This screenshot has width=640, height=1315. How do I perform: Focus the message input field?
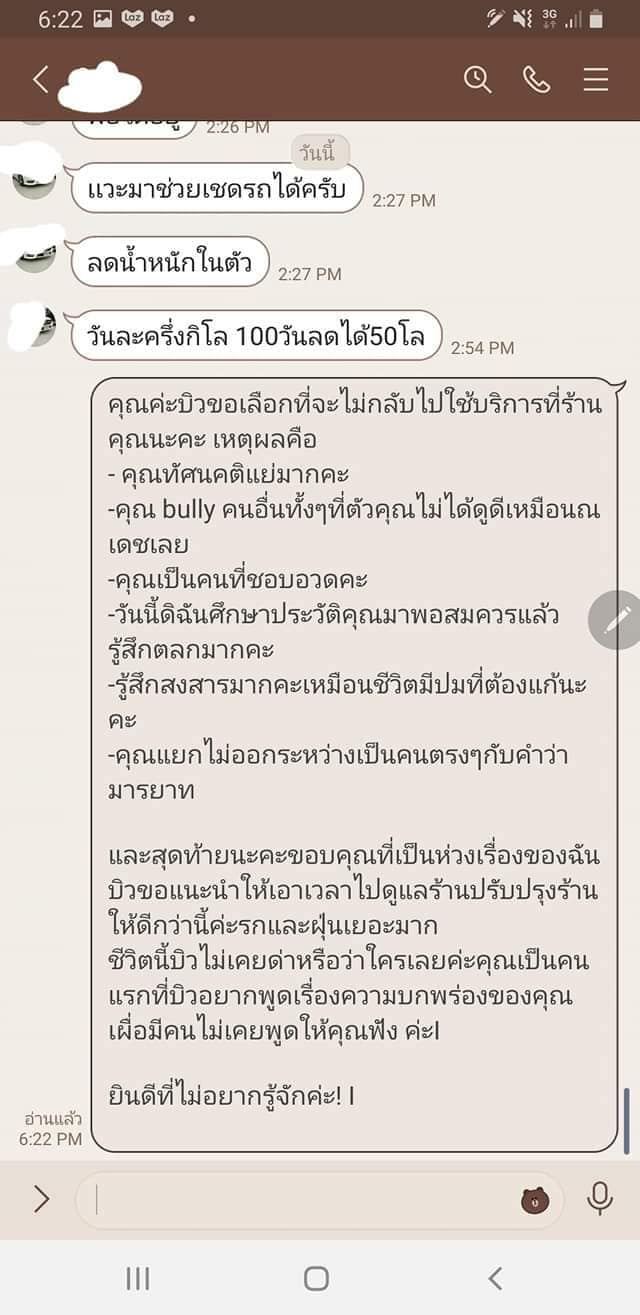[300, 1199]
